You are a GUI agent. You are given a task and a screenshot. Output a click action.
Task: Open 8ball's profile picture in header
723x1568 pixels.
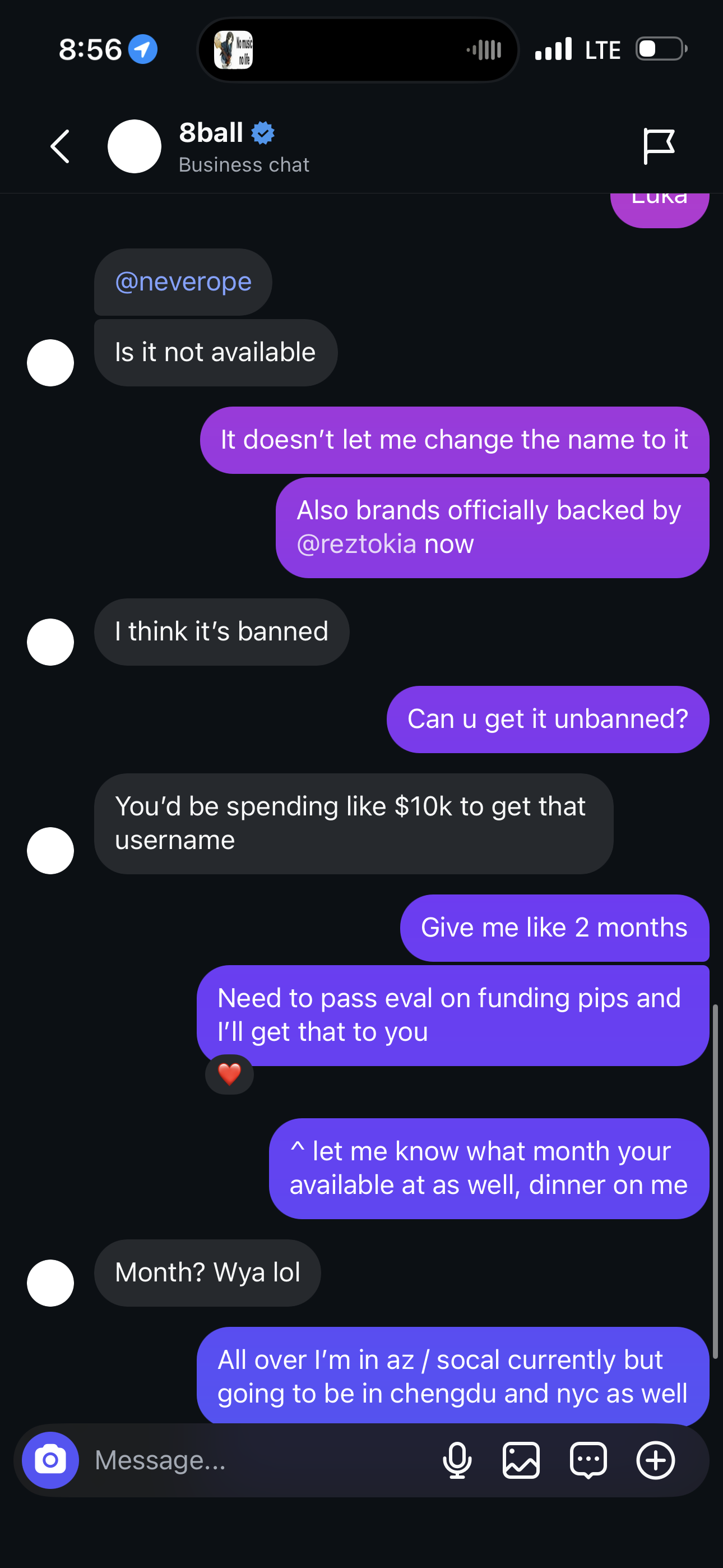pyautogui.click(x=135, y=147)
